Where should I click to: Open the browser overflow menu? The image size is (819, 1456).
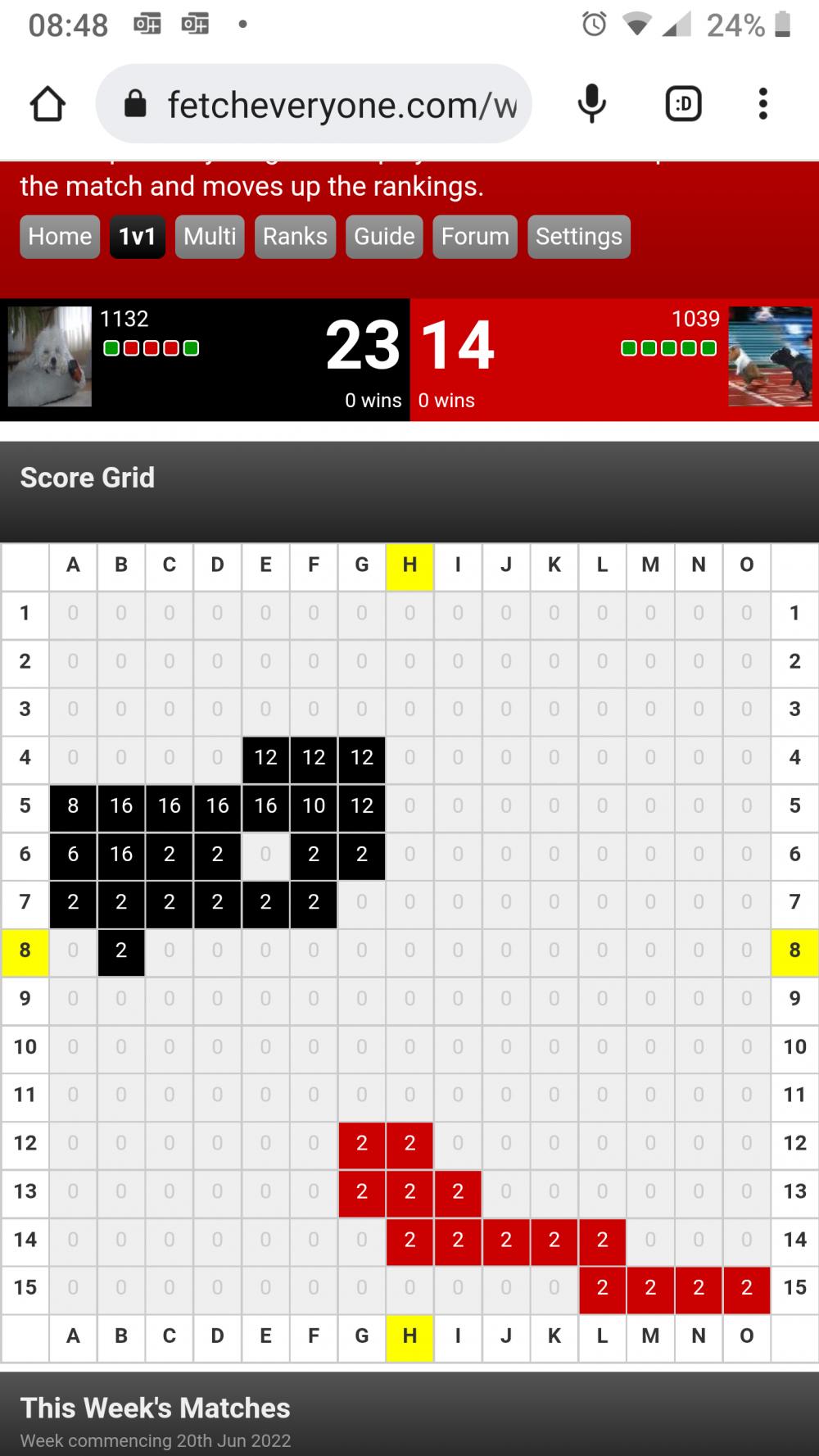[x=762, y=104]
